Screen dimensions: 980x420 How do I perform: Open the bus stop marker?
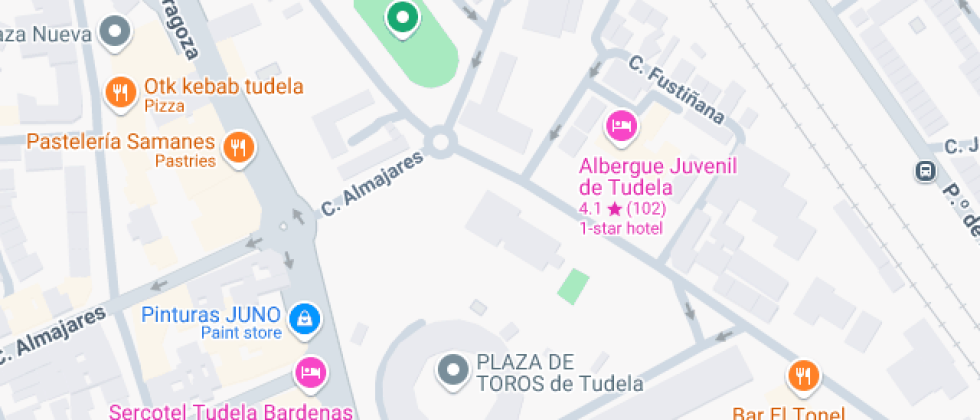(x=925, y=171)
